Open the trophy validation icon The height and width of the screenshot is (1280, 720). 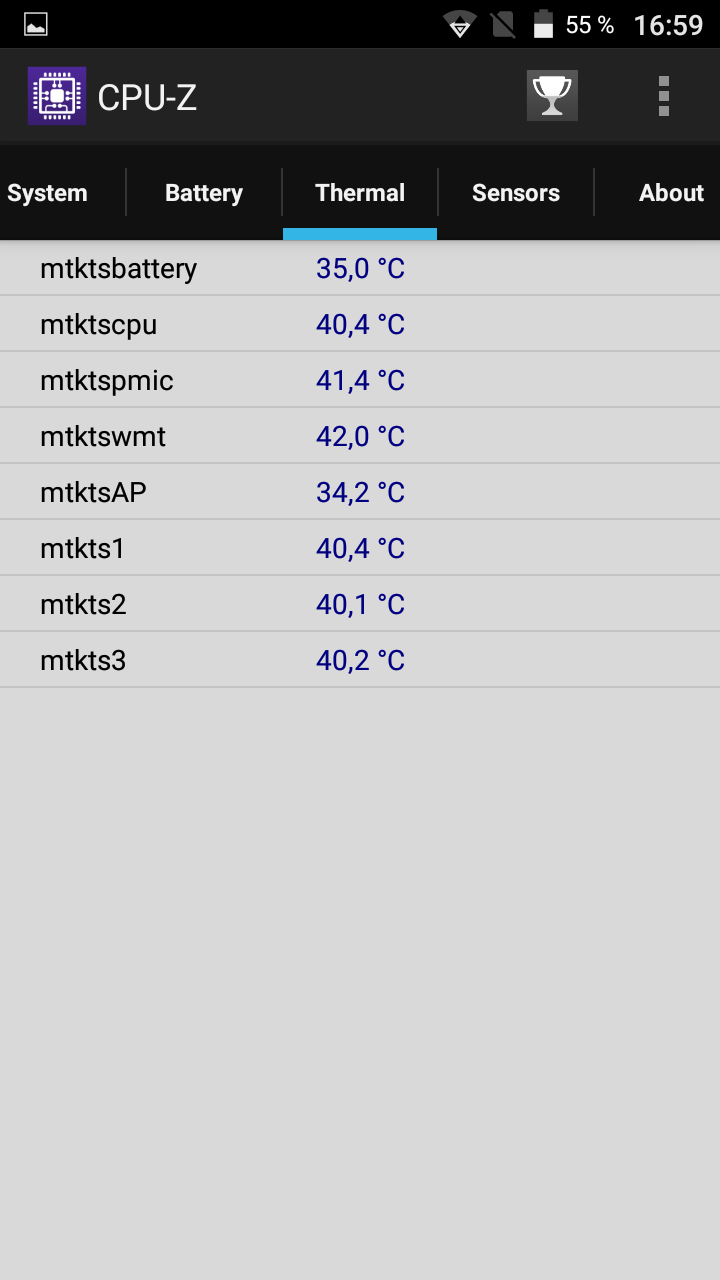coord(552,96)
